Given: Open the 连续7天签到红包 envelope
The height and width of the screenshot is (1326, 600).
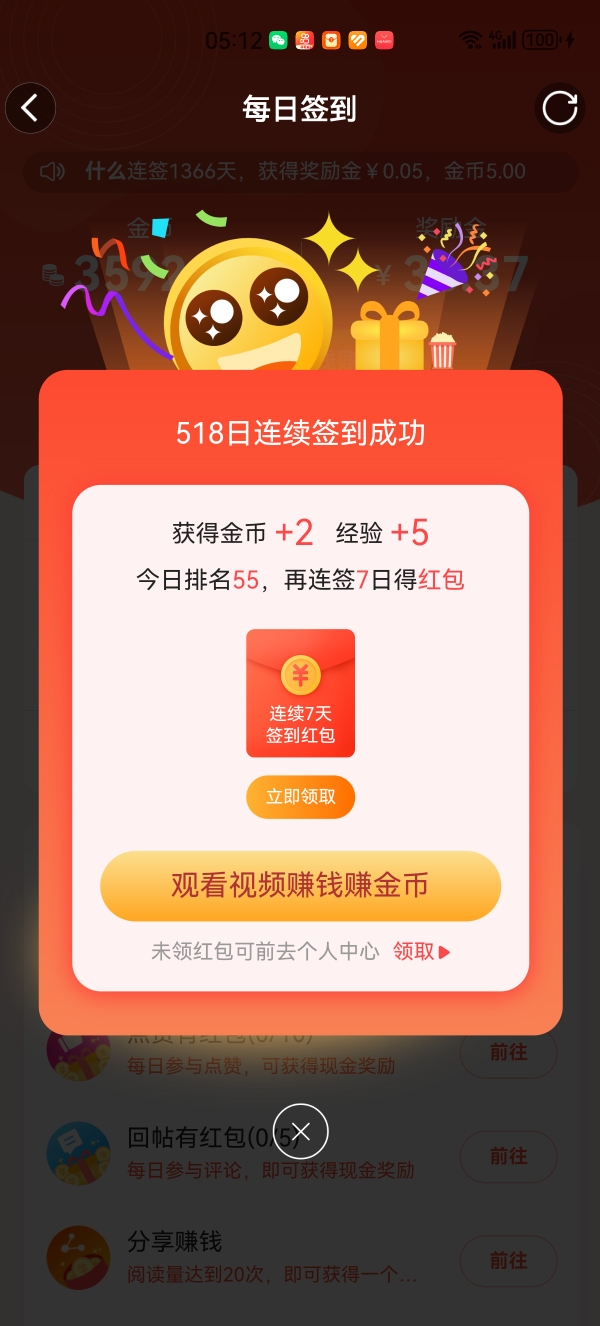Looking at the screenshot, I should (300, 692).
